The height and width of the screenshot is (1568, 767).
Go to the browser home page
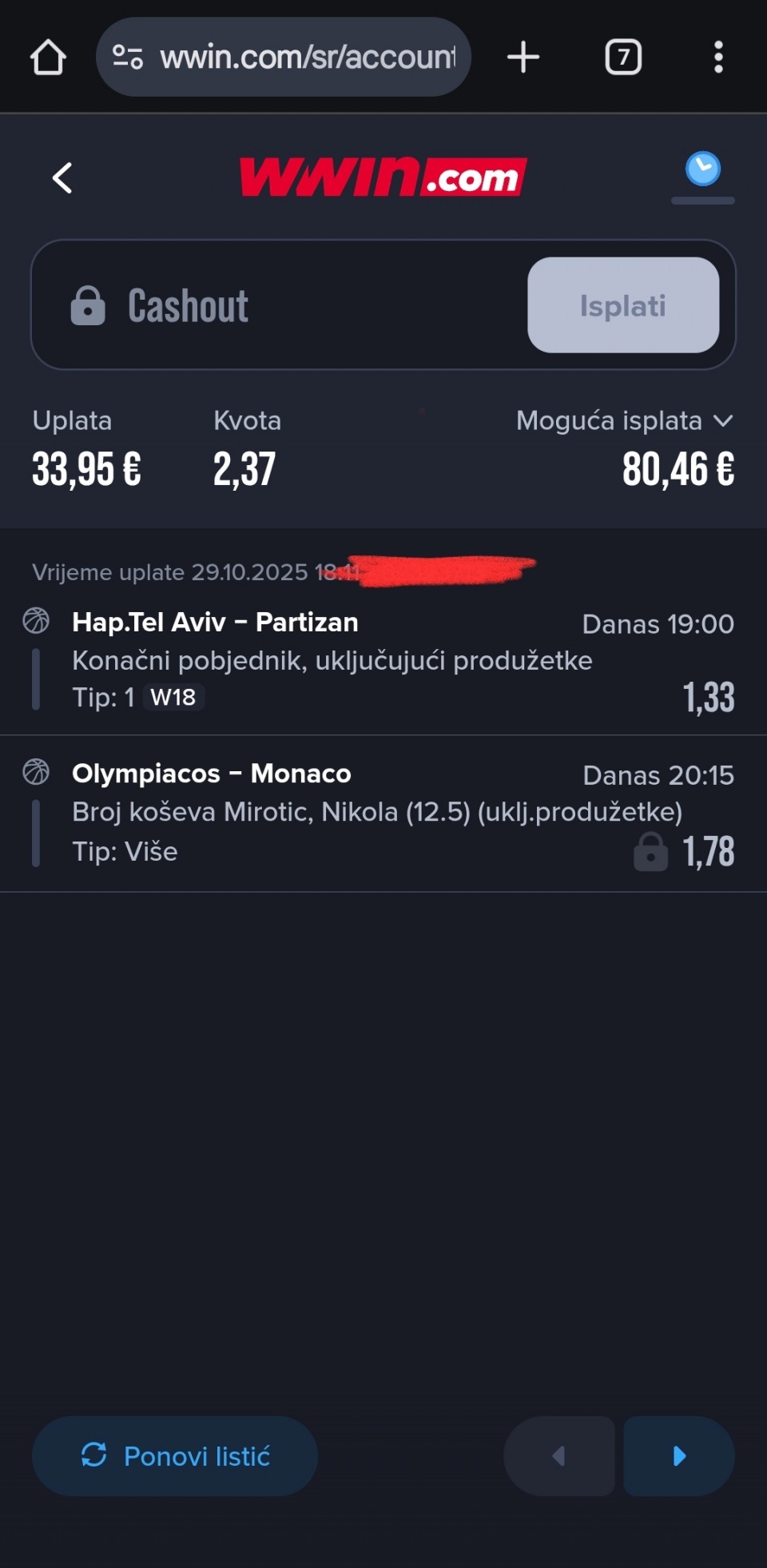(48, 58)
